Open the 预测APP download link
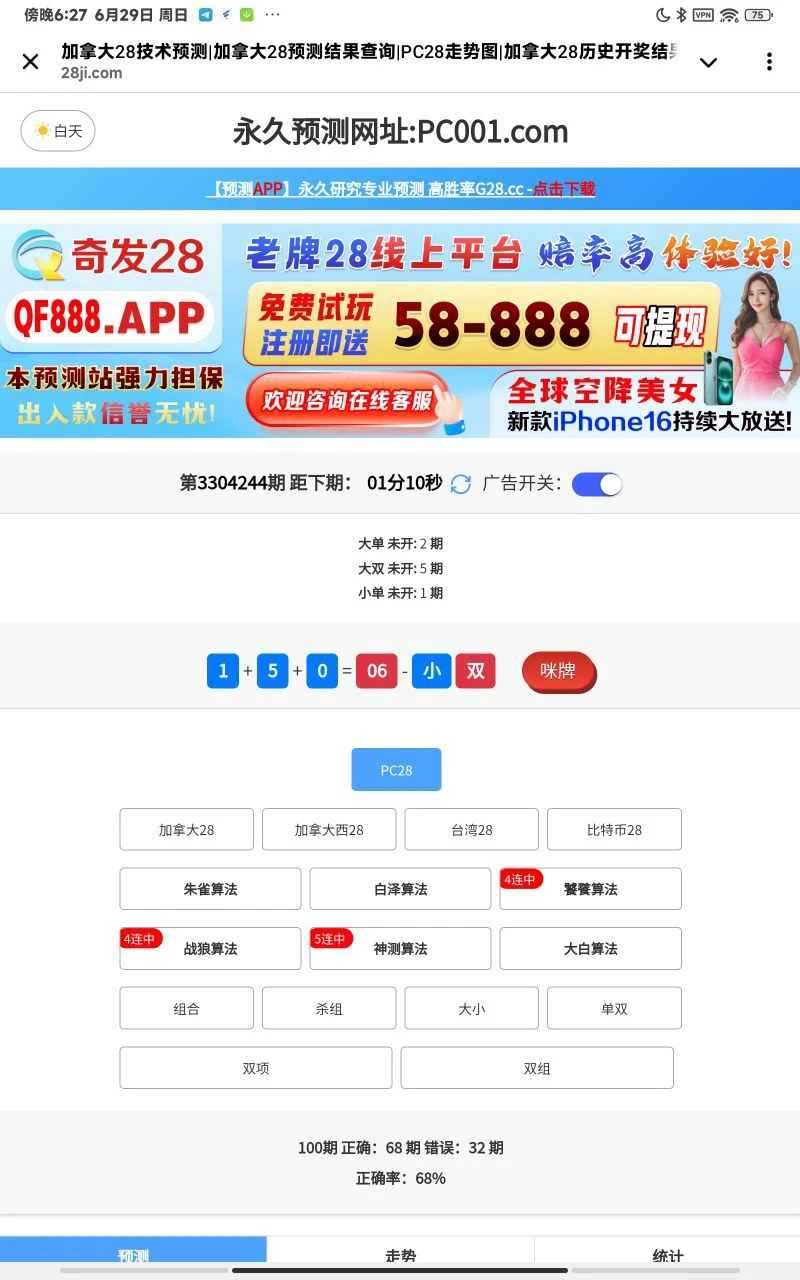Image resolution: width=800 pixels, height=1280 pixels. 400,189
